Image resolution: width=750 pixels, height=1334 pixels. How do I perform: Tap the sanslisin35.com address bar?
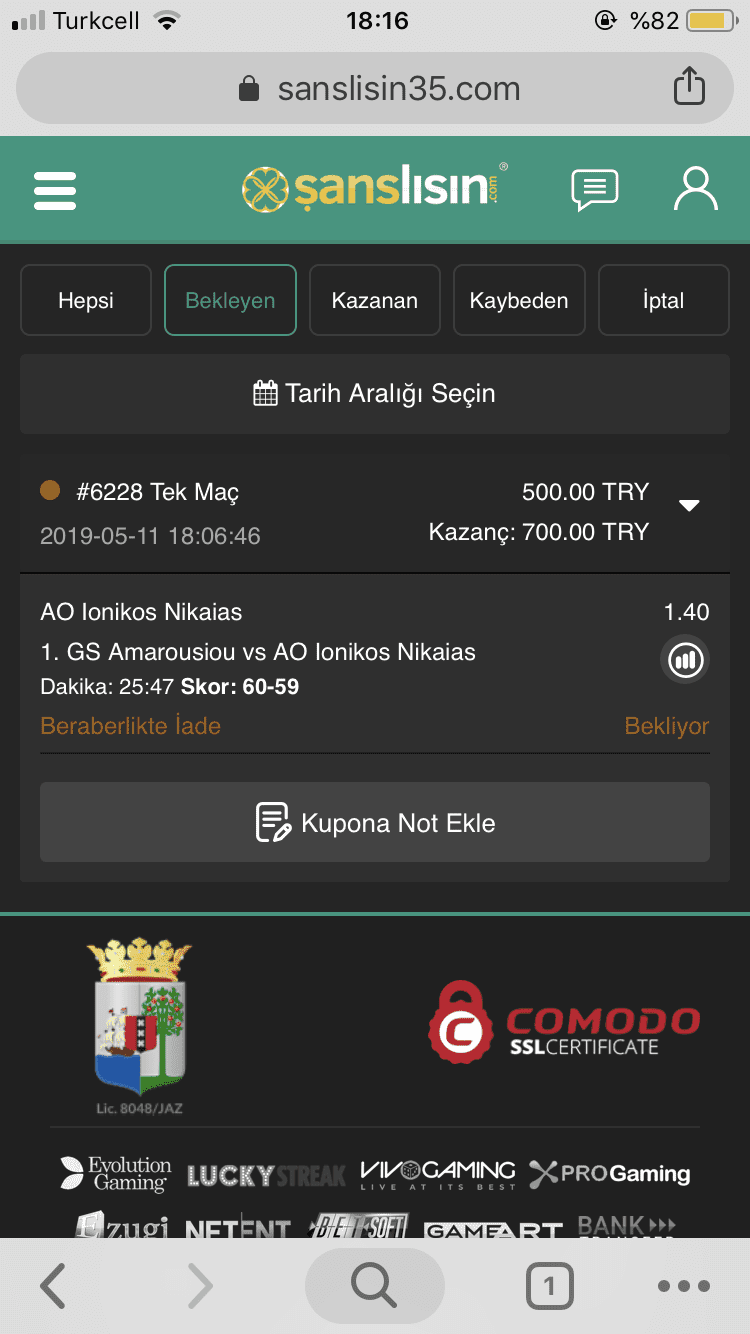[x=380, y=88]
